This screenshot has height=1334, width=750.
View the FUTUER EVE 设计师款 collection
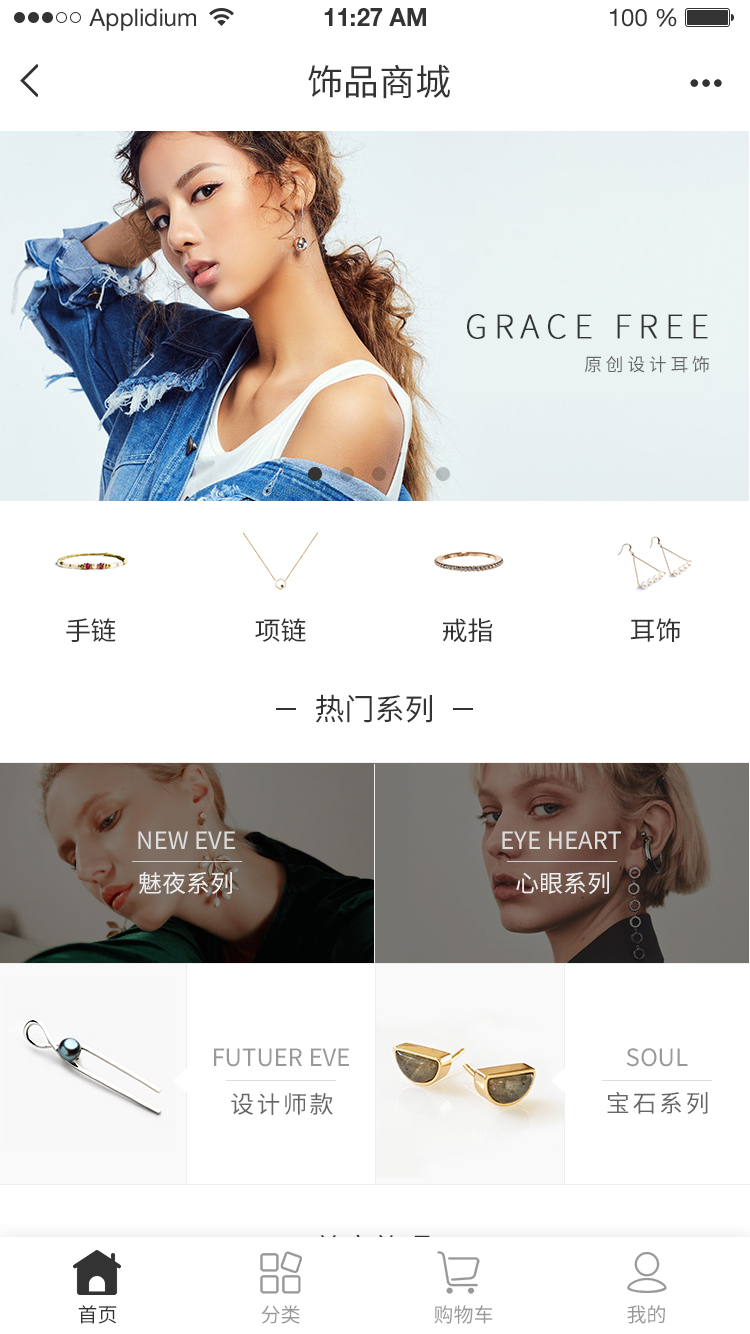pyautogui.click(x=187, y=1074)
